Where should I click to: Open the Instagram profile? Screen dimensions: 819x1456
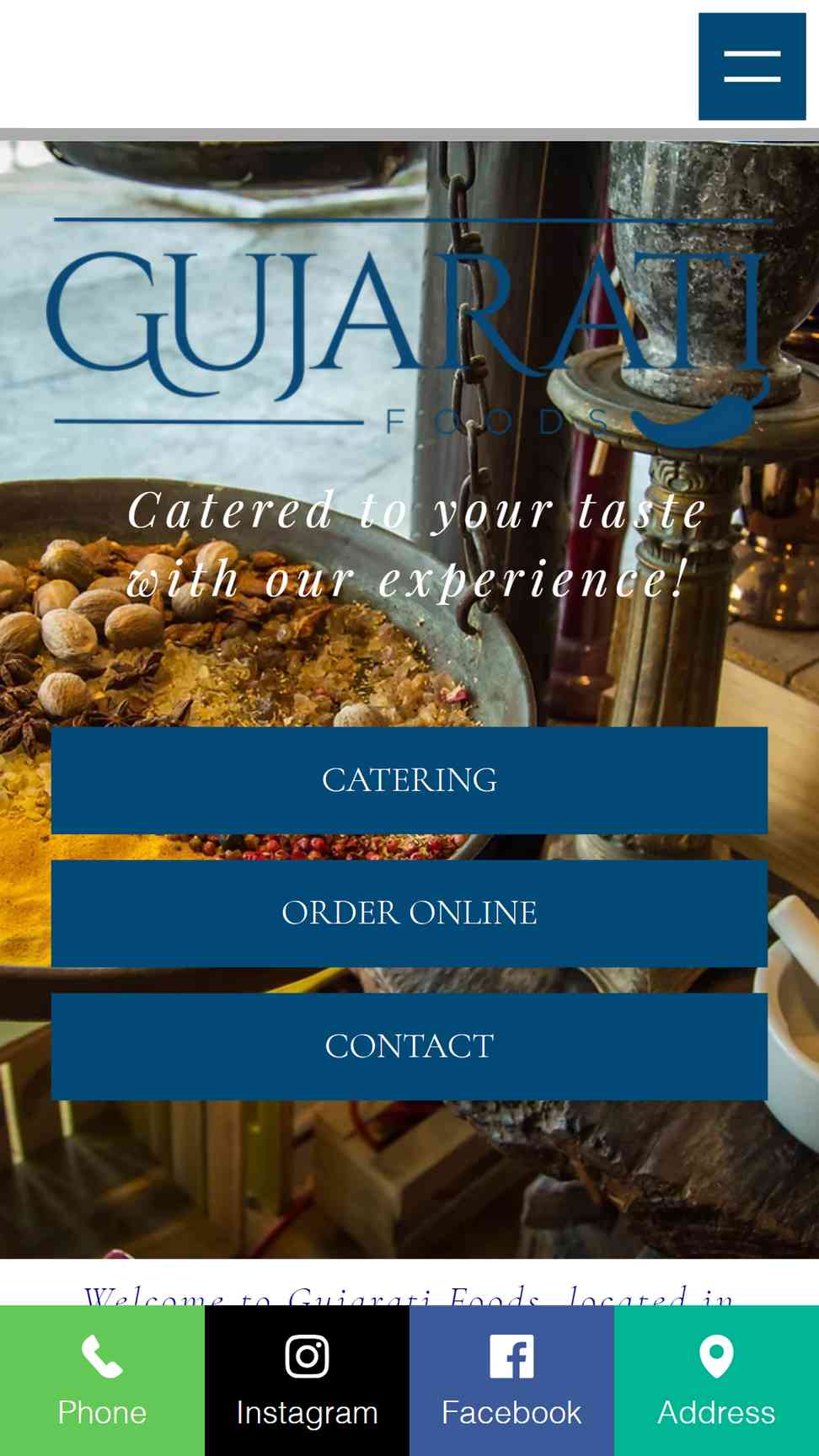307,1380
